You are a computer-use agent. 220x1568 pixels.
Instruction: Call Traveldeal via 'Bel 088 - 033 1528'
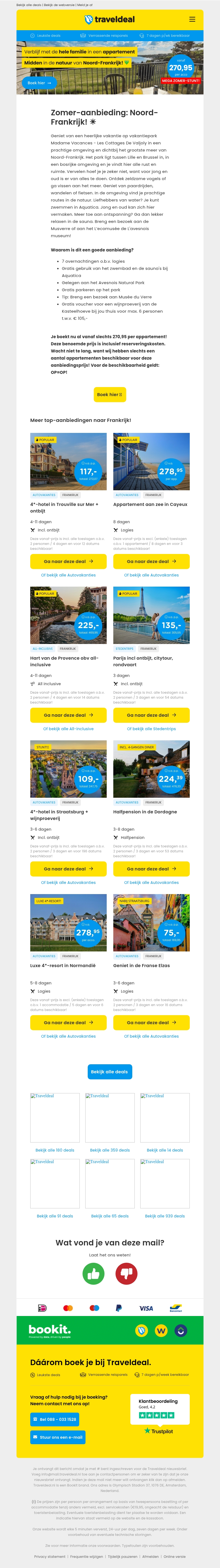pyautogui.click(x=55, y=1419)
